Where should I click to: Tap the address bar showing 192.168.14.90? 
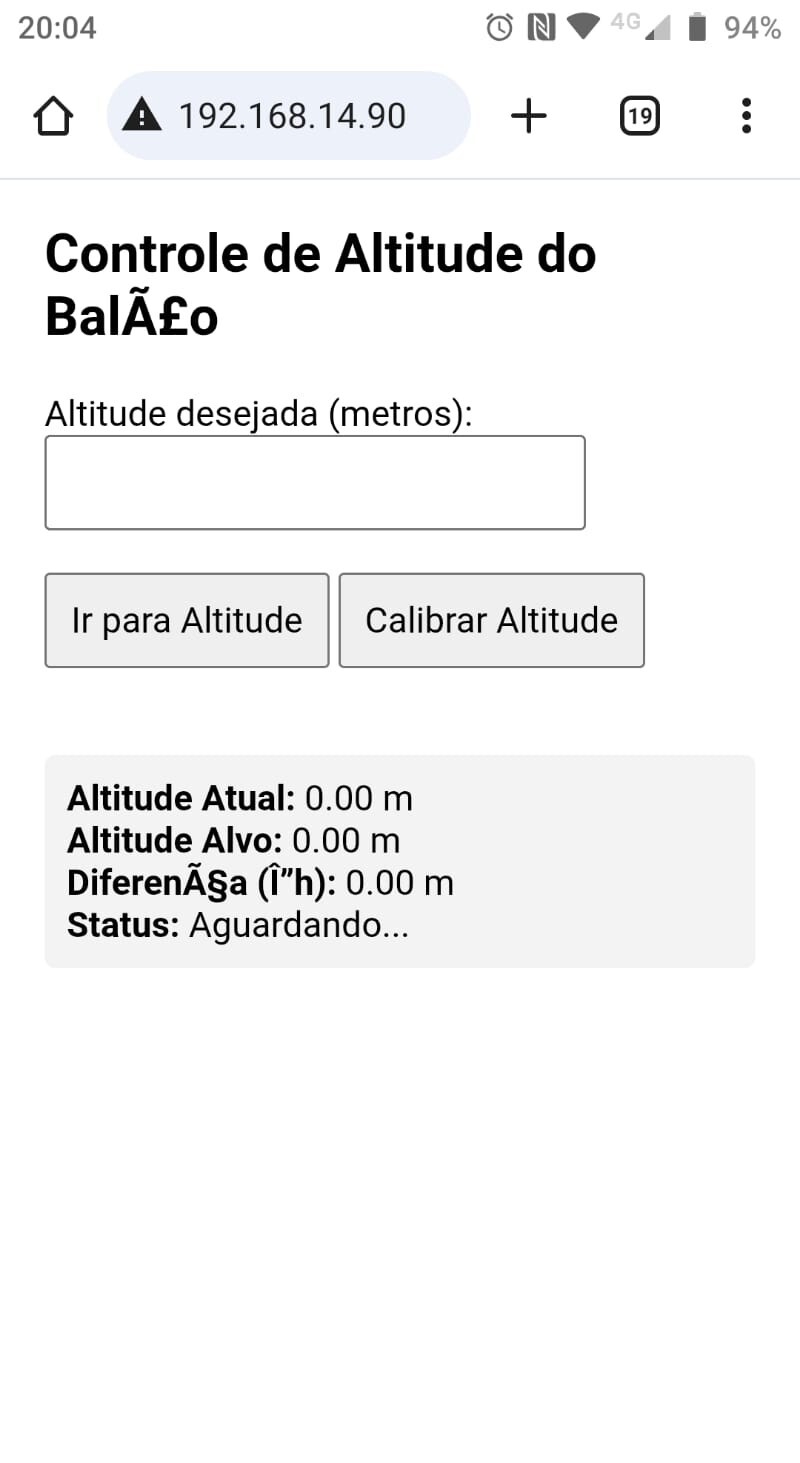[289, 116]
